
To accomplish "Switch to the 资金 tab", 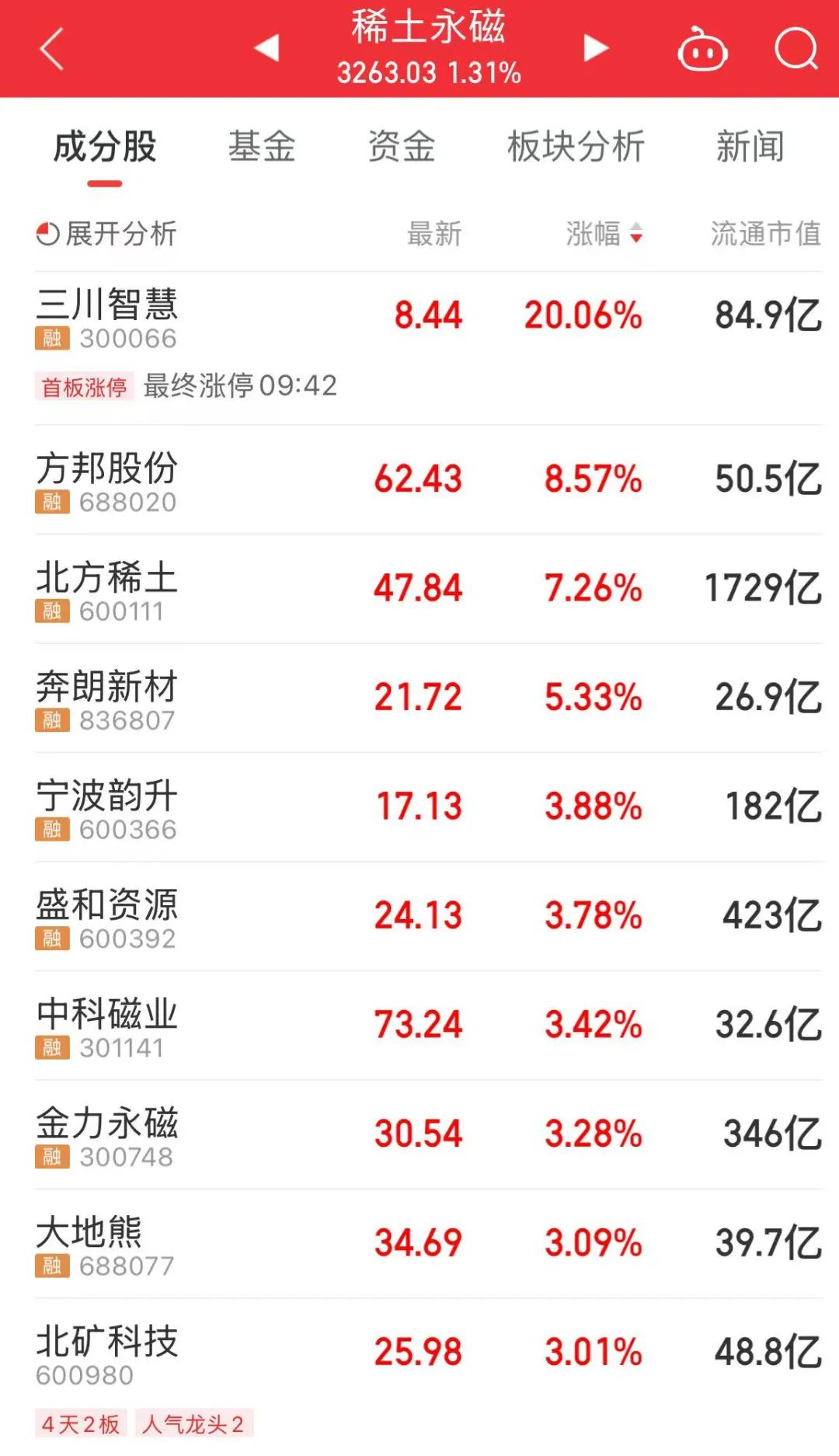I will point(402,147).
